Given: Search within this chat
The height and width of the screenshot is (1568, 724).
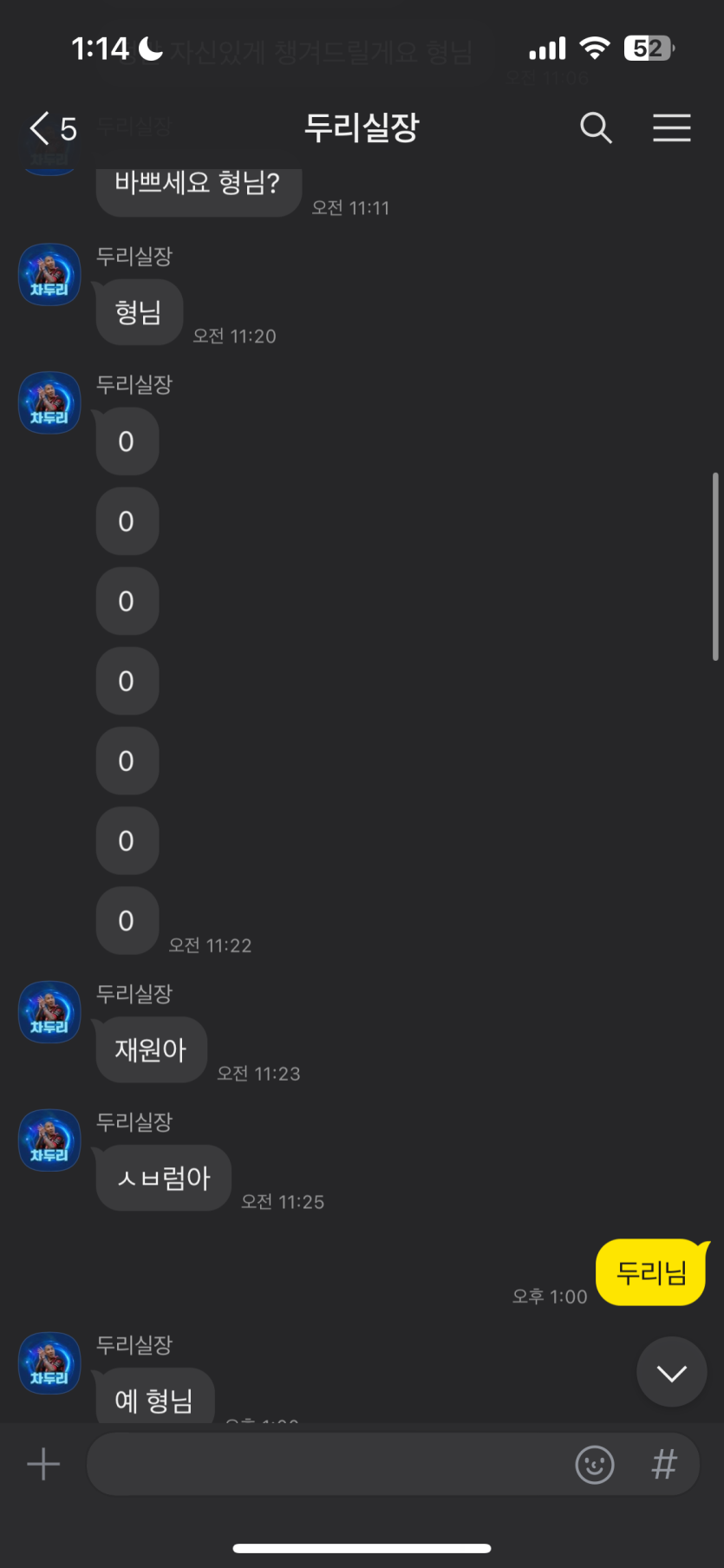Looking at the screenshot, I should (596, 128).
